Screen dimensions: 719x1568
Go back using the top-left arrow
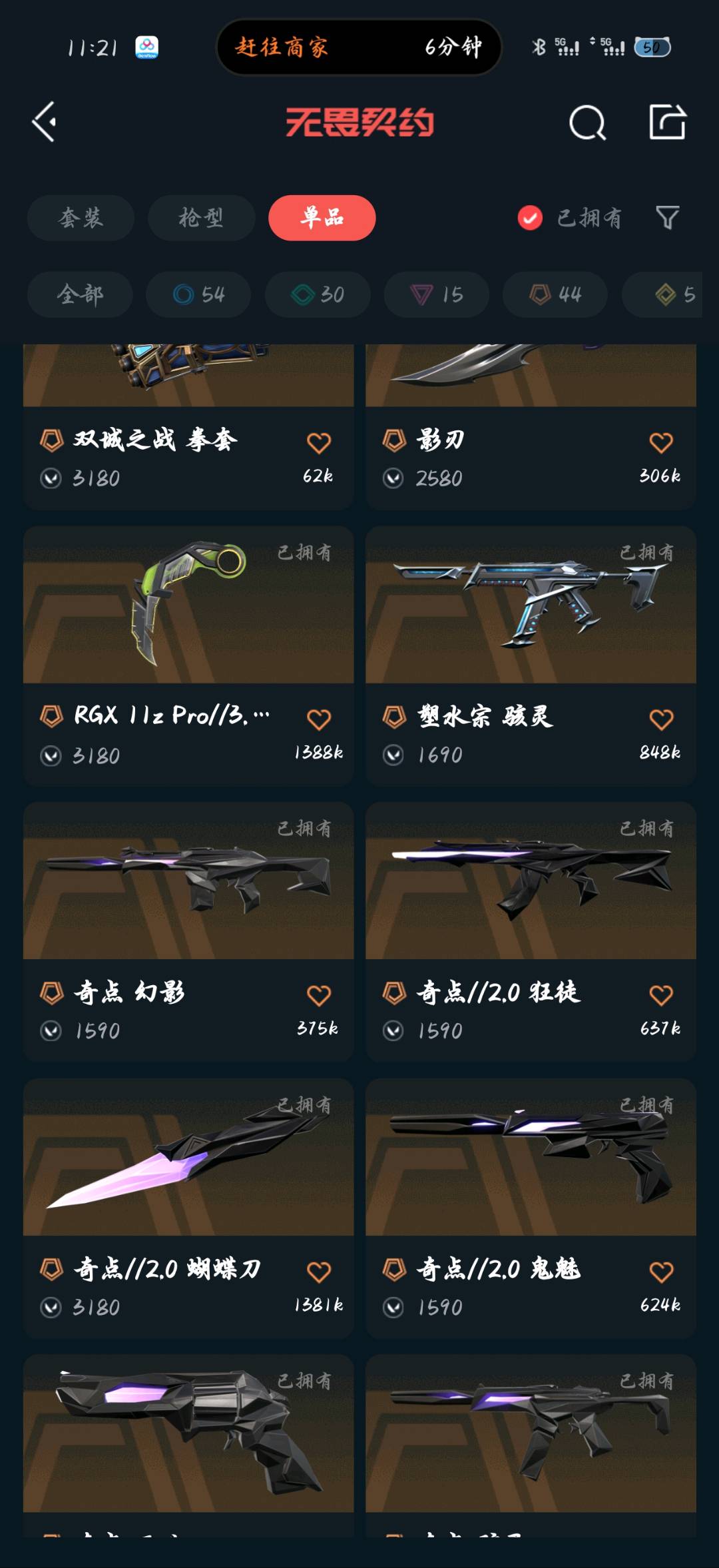pos(45,122)
